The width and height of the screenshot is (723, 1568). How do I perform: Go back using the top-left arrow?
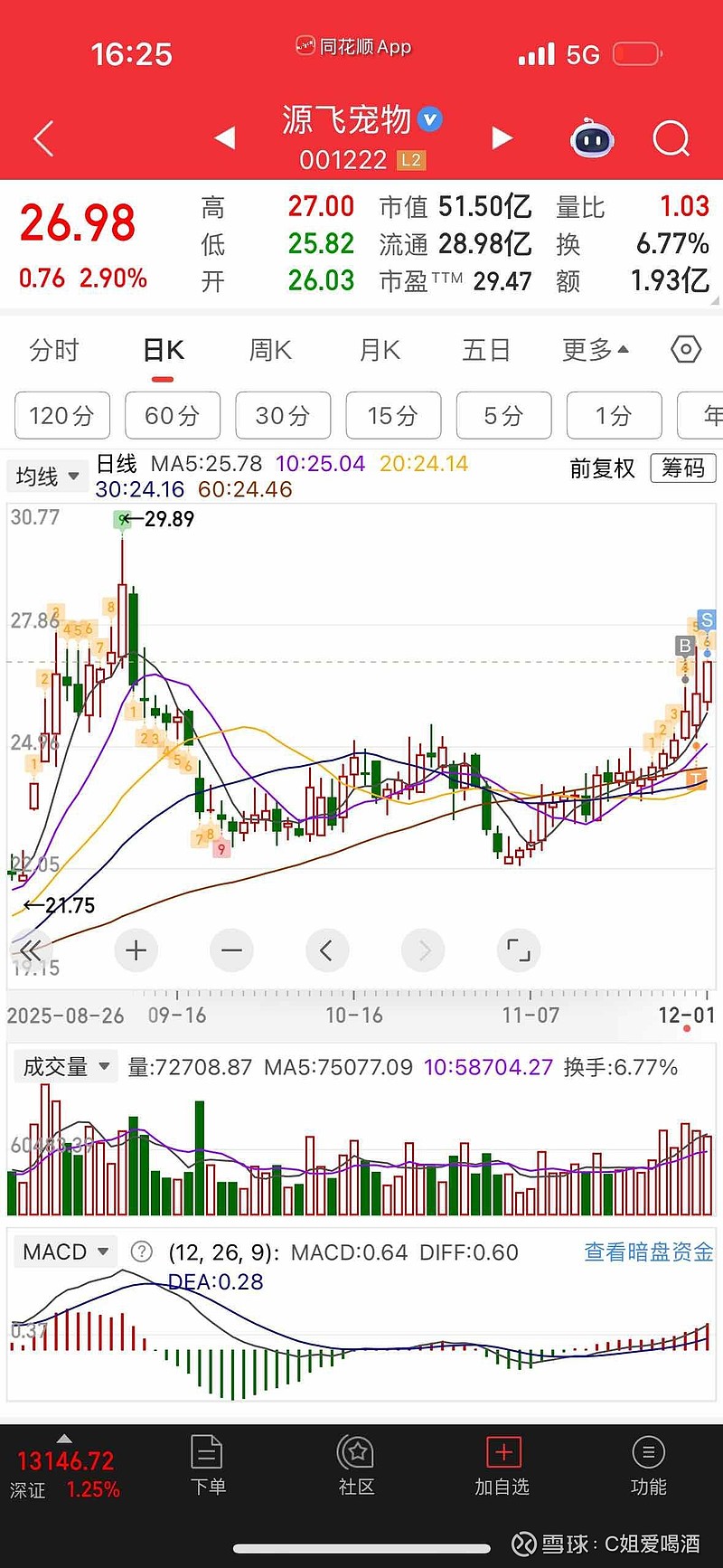(43, 139)
